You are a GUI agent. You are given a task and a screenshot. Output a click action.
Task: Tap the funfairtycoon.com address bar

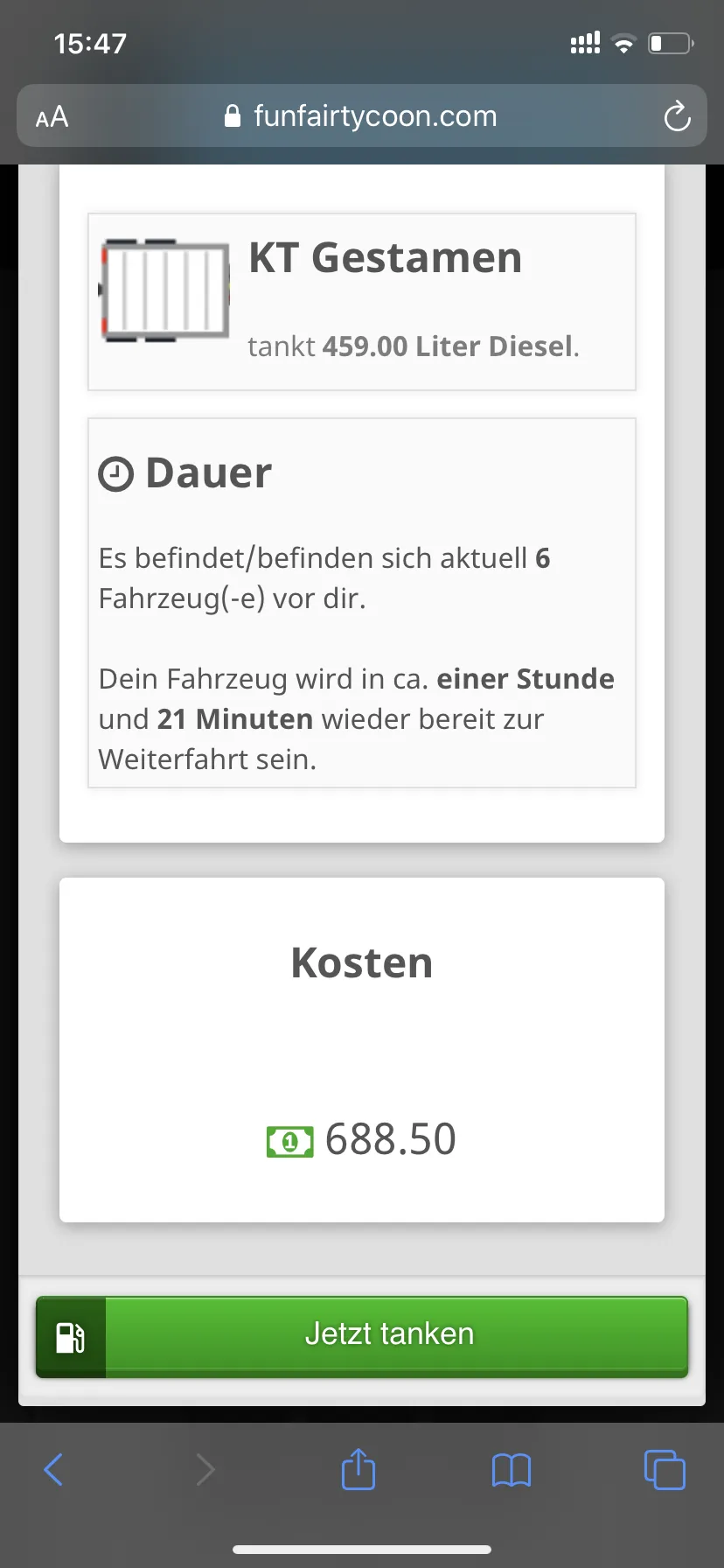(x=362, y=116)
